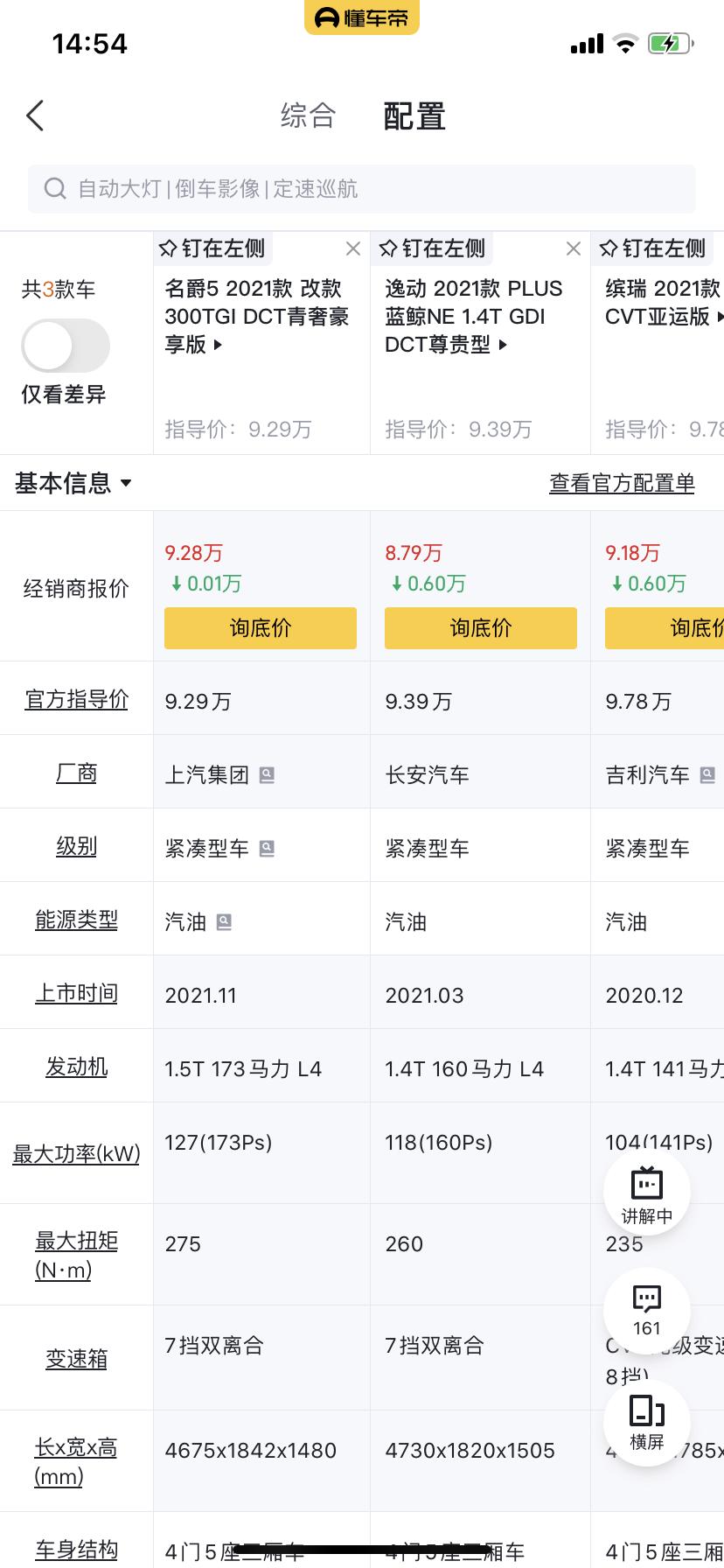Open 查看官方配置单 link
Viewport: 724px width, 1568px height.
(622, 483)
